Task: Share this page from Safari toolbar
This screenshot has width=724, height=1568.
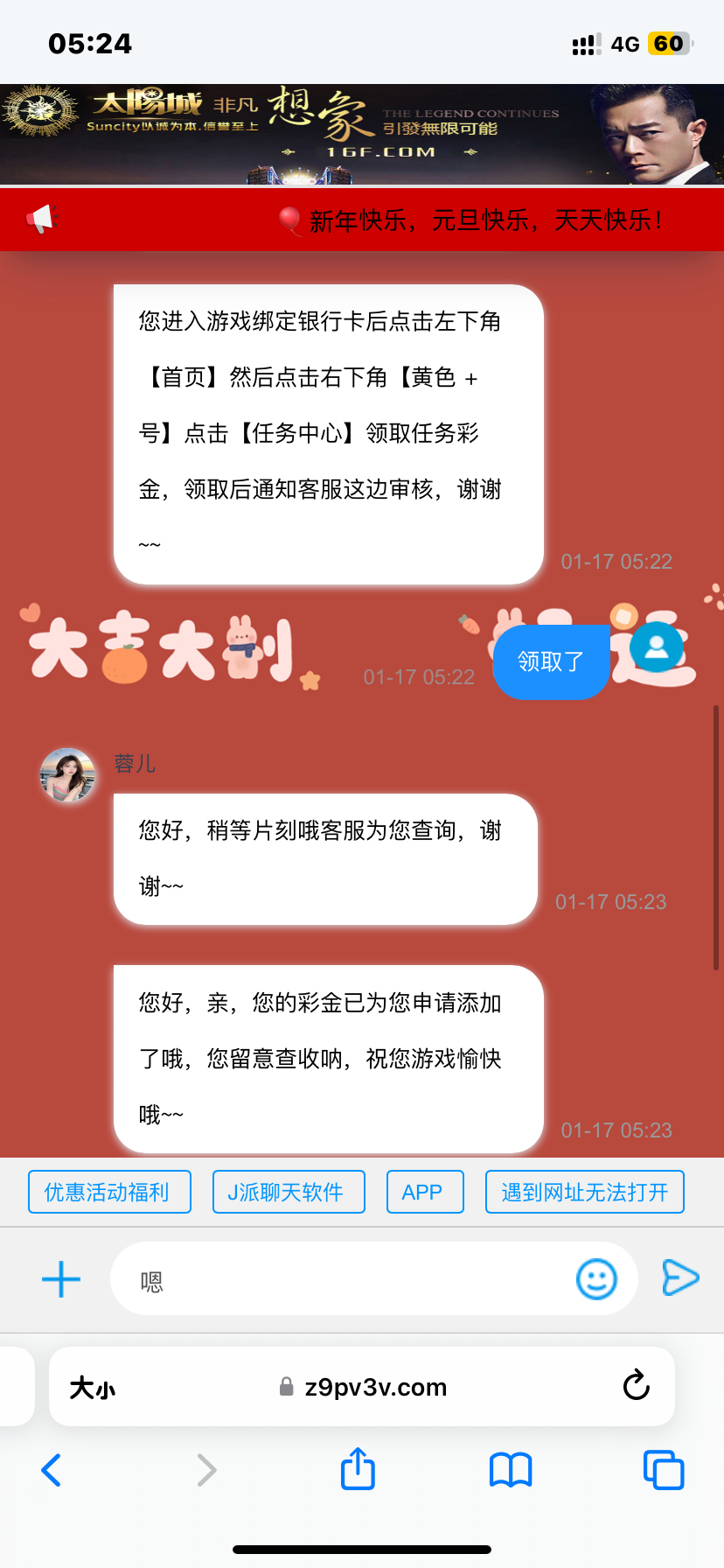Action: click(358, 1468)
